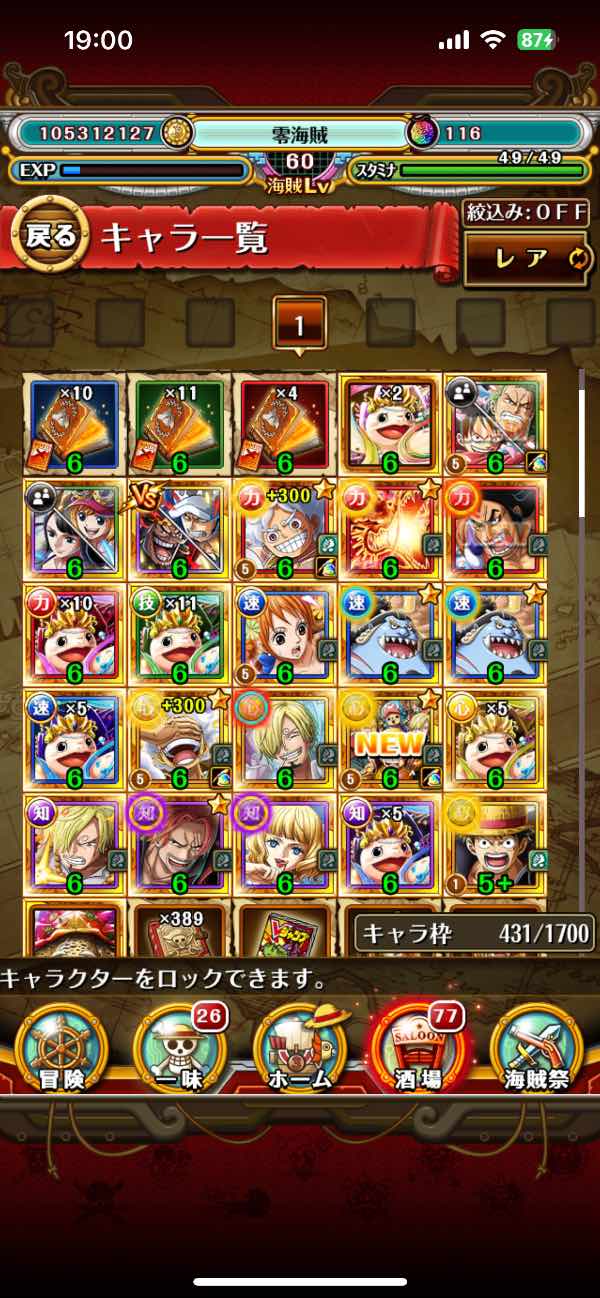The height and width of the screenshot is (1298, 600).
Task: Open the character marked NEW
Action: pyautogui.click(x=389, y=740)
